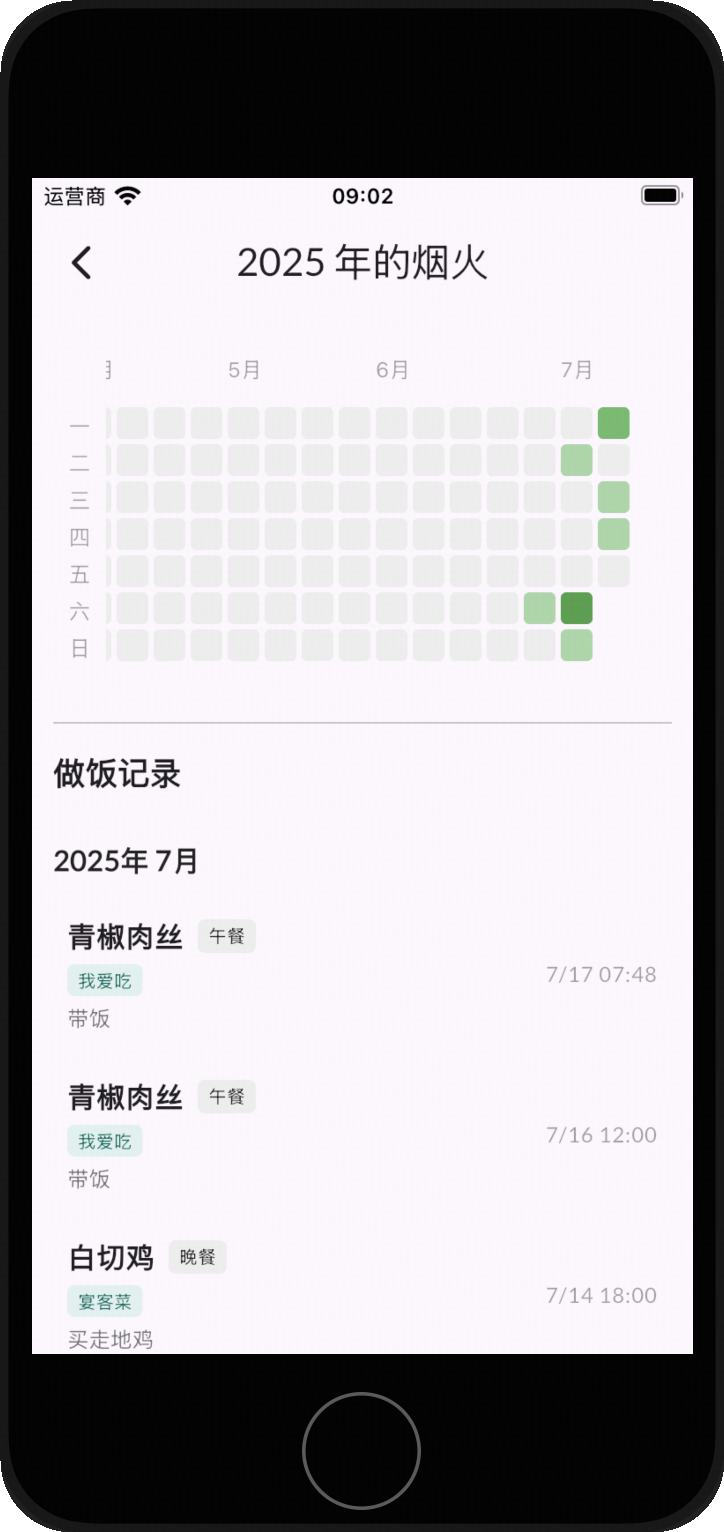
Task: Select the 6月 month label above the heatmap
Action: 393,370
